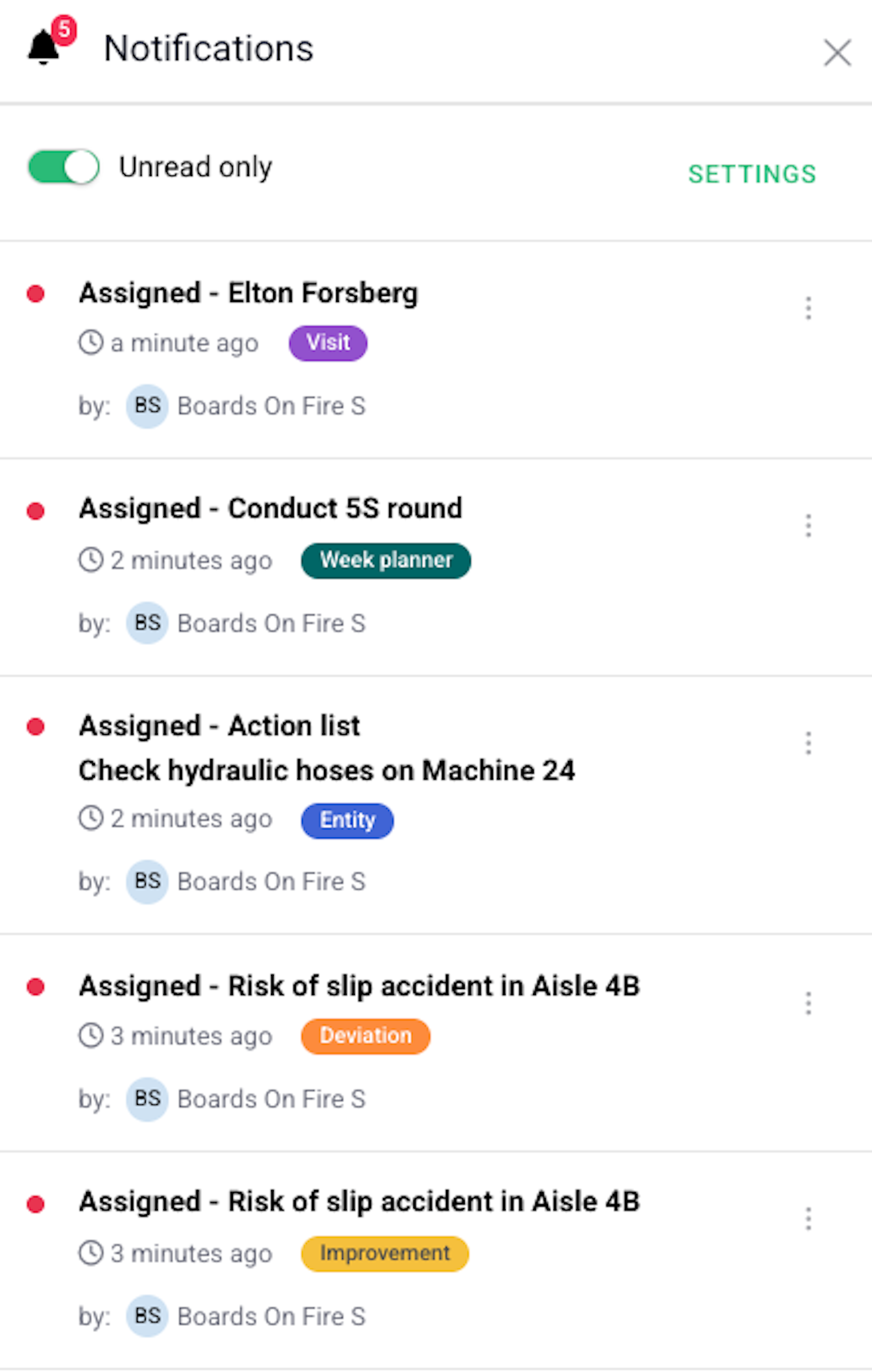
Task: Open the overflow menu for Action list notification
Action: [x=807, y=743]
